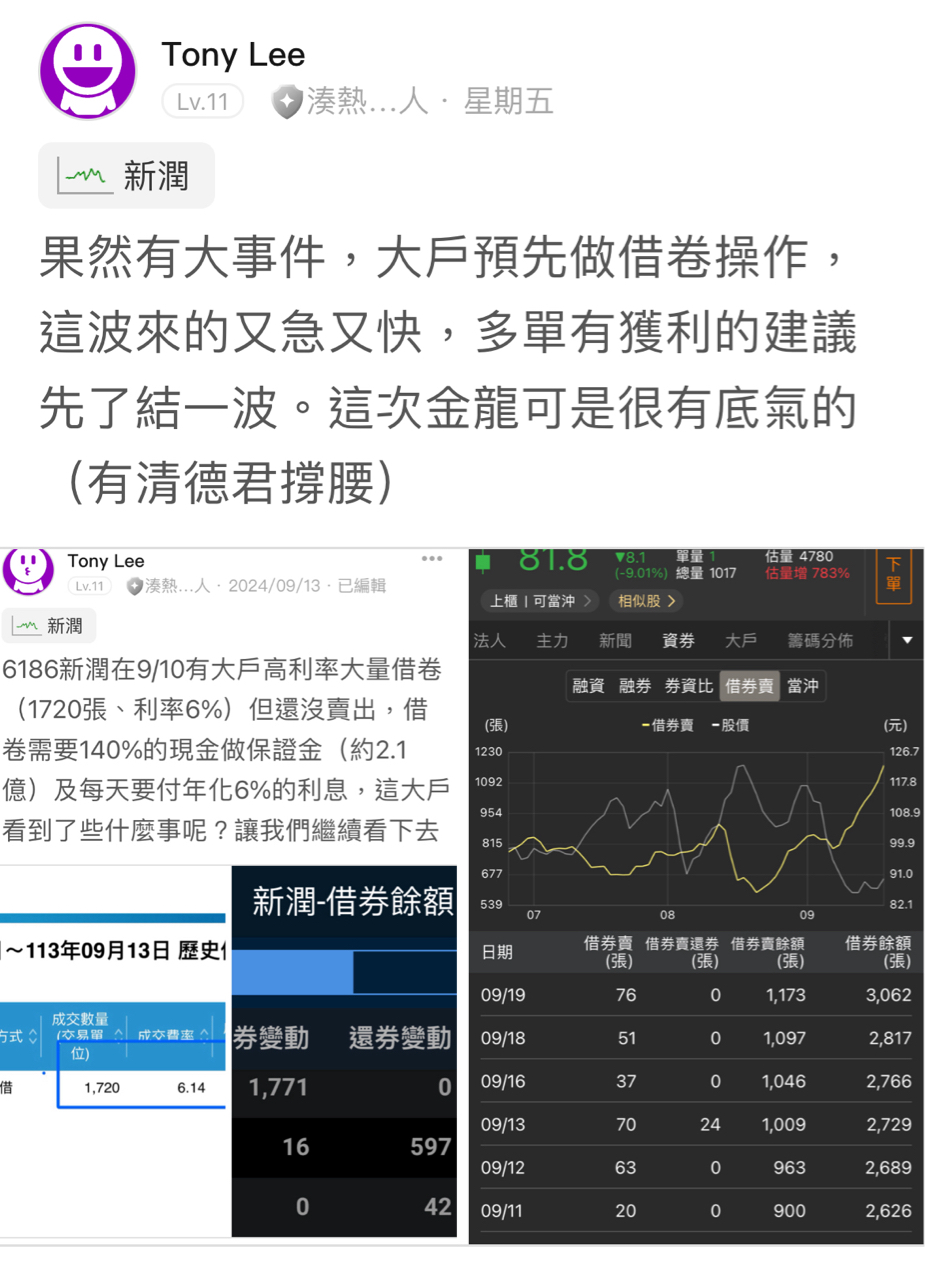View the attached earlier-post screenshot image
The height and width of the screenshot is (1280, 925).
click(x=229, y=893)
